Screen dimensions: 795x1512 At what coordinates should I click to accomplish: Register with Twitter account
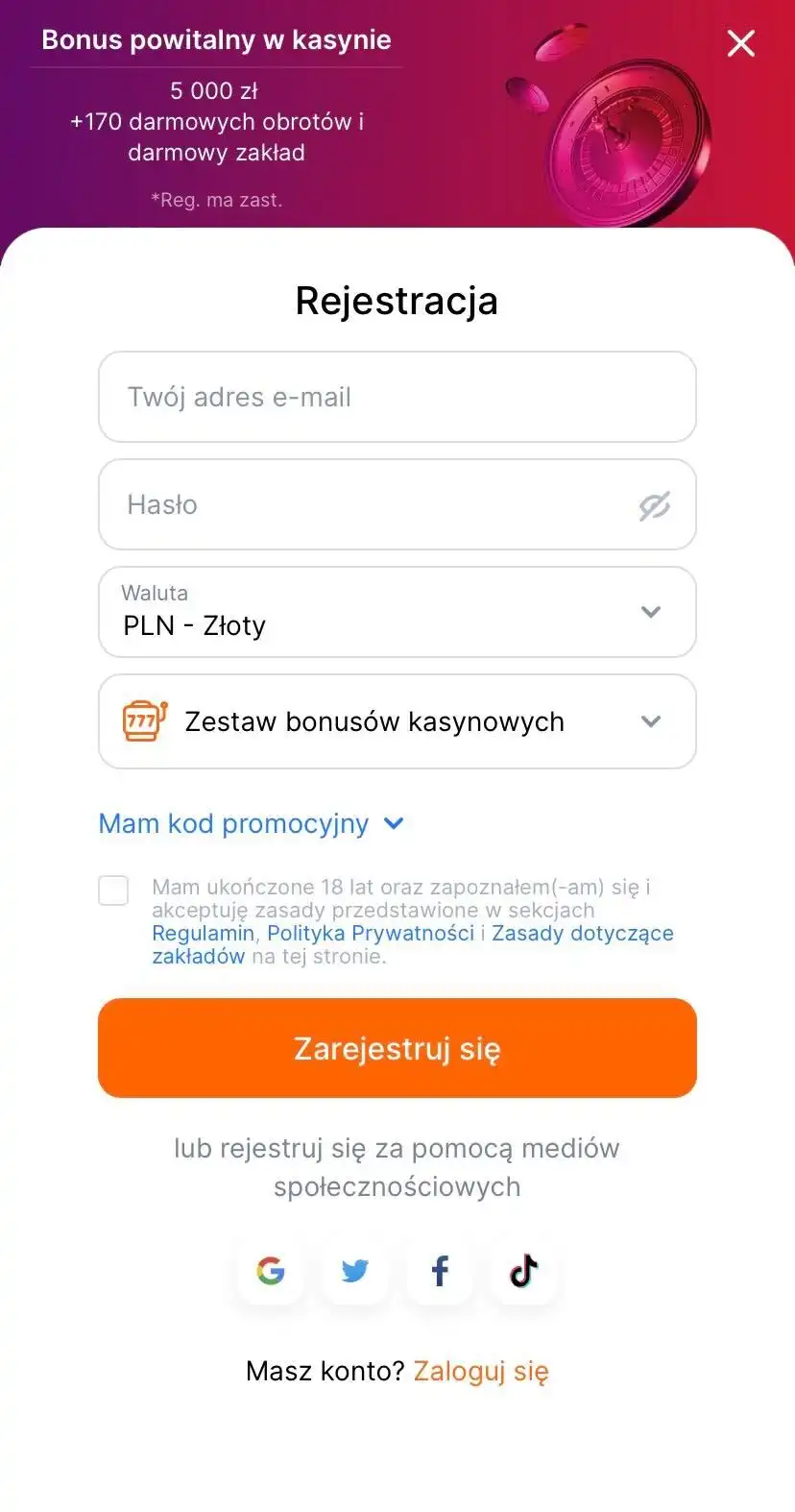point(355,1271)
